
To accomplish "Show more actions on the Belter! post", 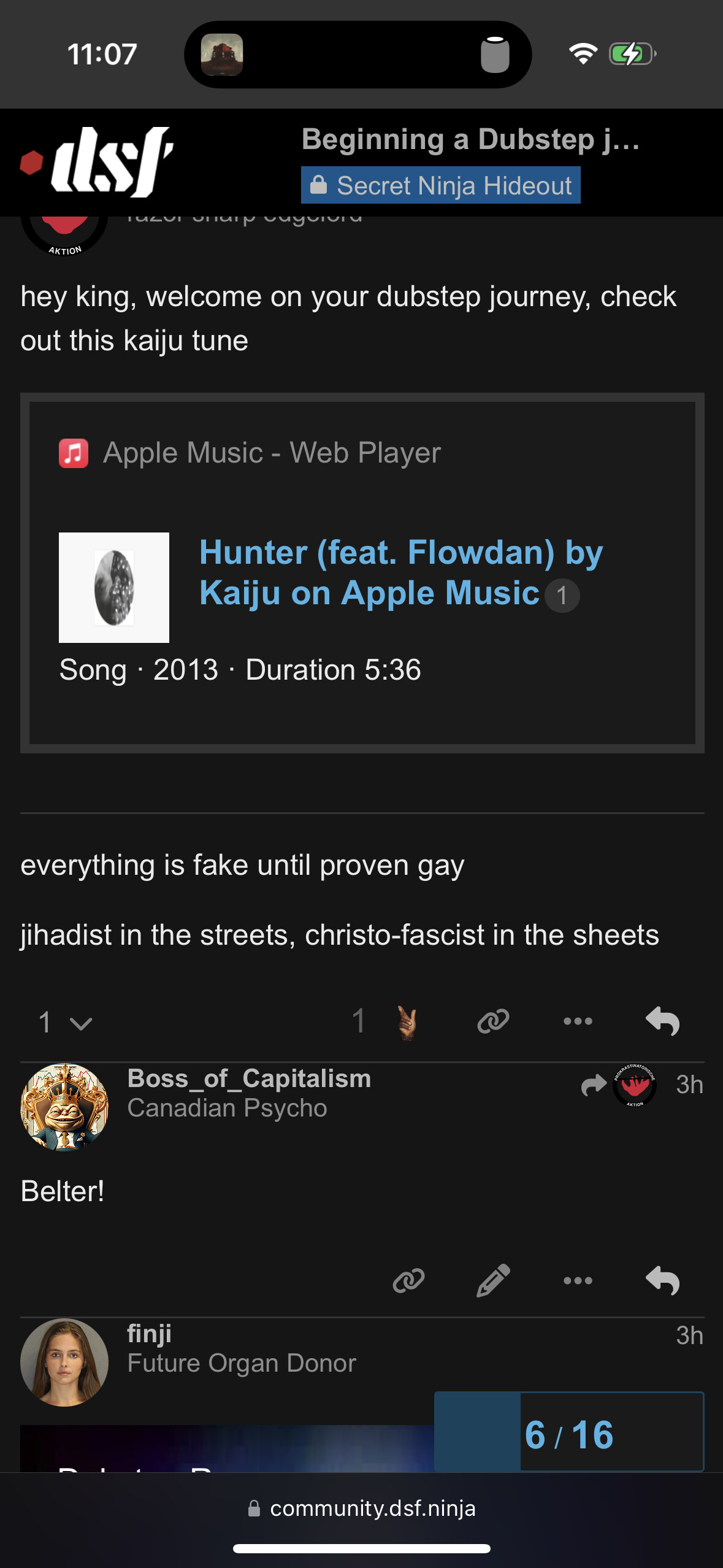I will pyautogui.click(x=578, y=1280).
